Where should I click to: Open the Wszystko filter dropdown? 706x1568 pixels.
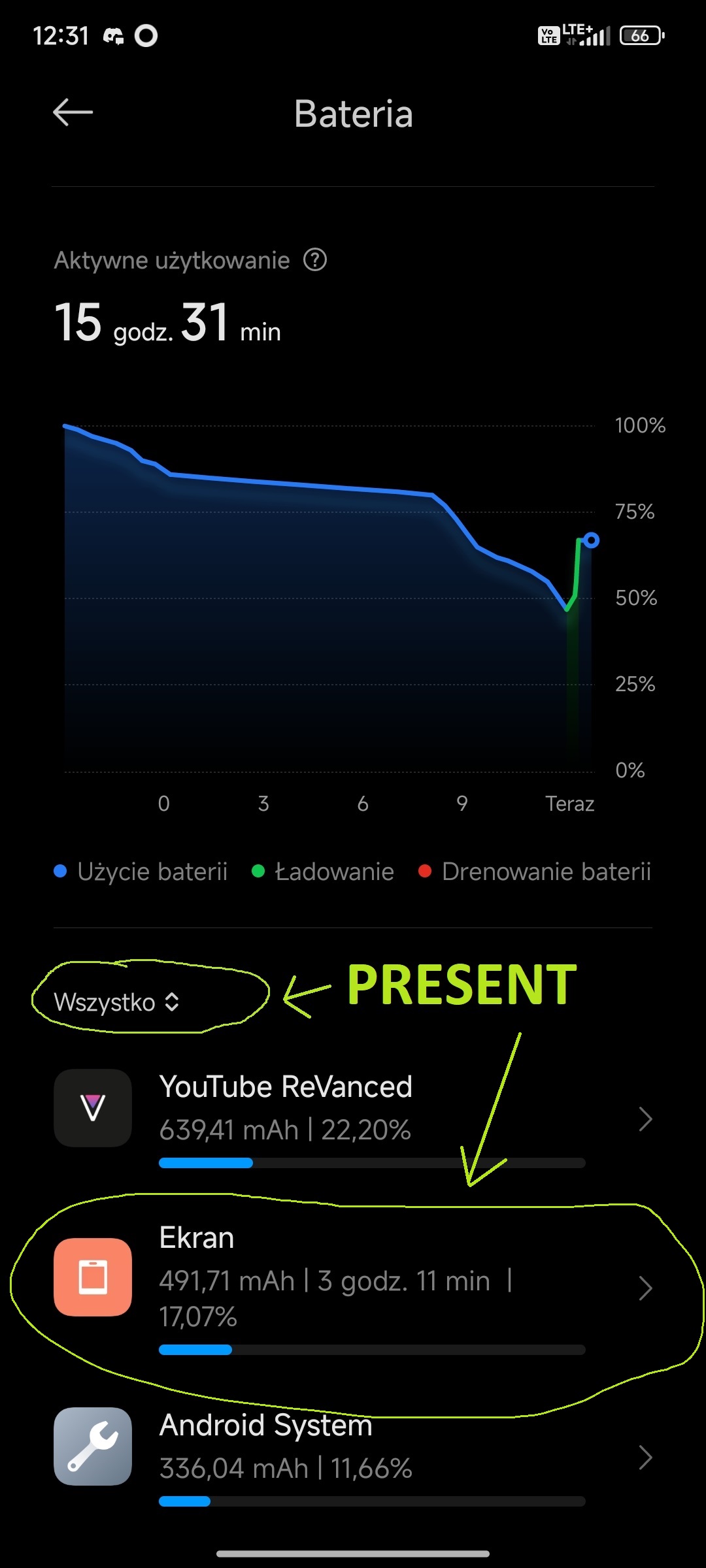116,1002
